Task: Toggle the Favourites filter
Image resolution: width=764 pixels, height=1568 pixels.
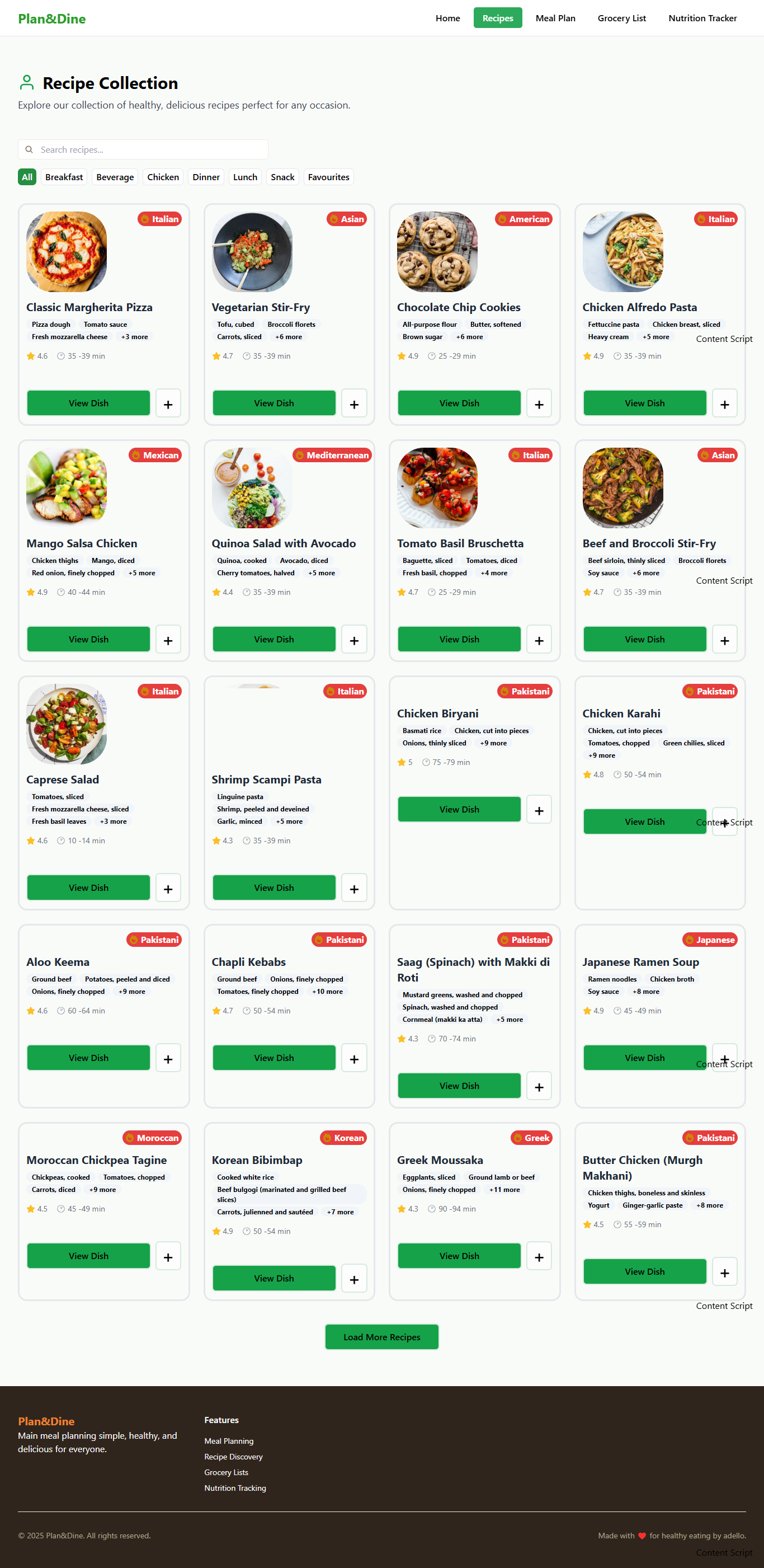Action: click(x=328, y=177)
